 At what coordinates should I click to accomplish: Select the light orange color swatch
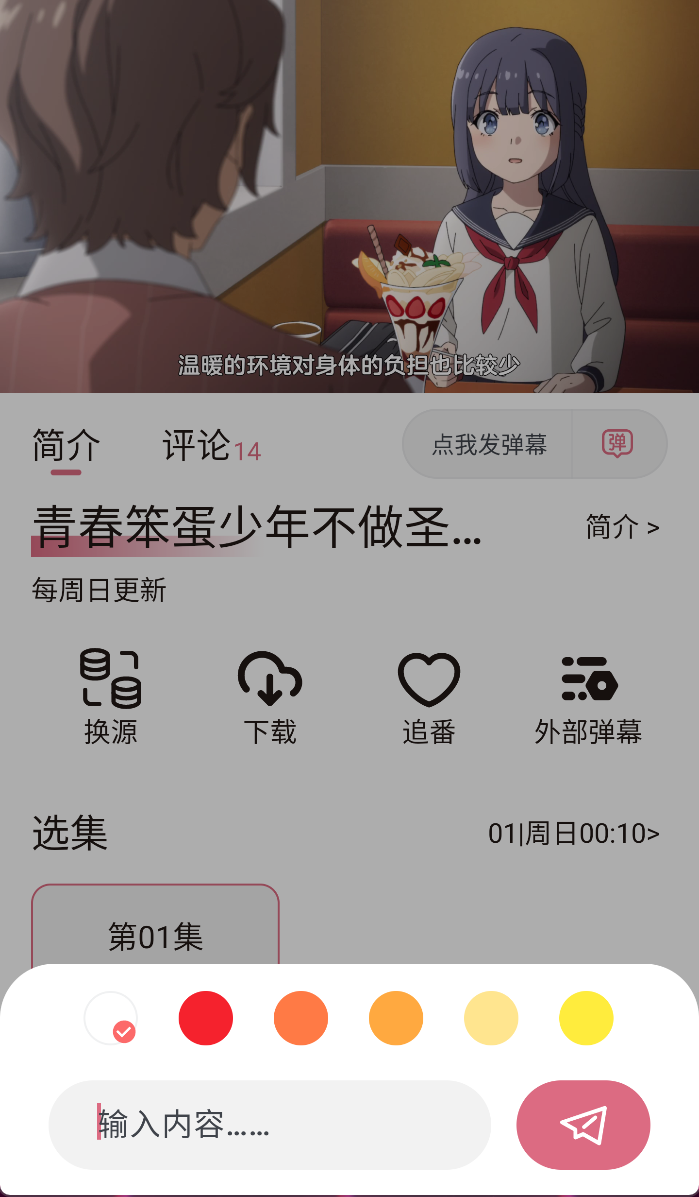click(x=396, y=1018)
